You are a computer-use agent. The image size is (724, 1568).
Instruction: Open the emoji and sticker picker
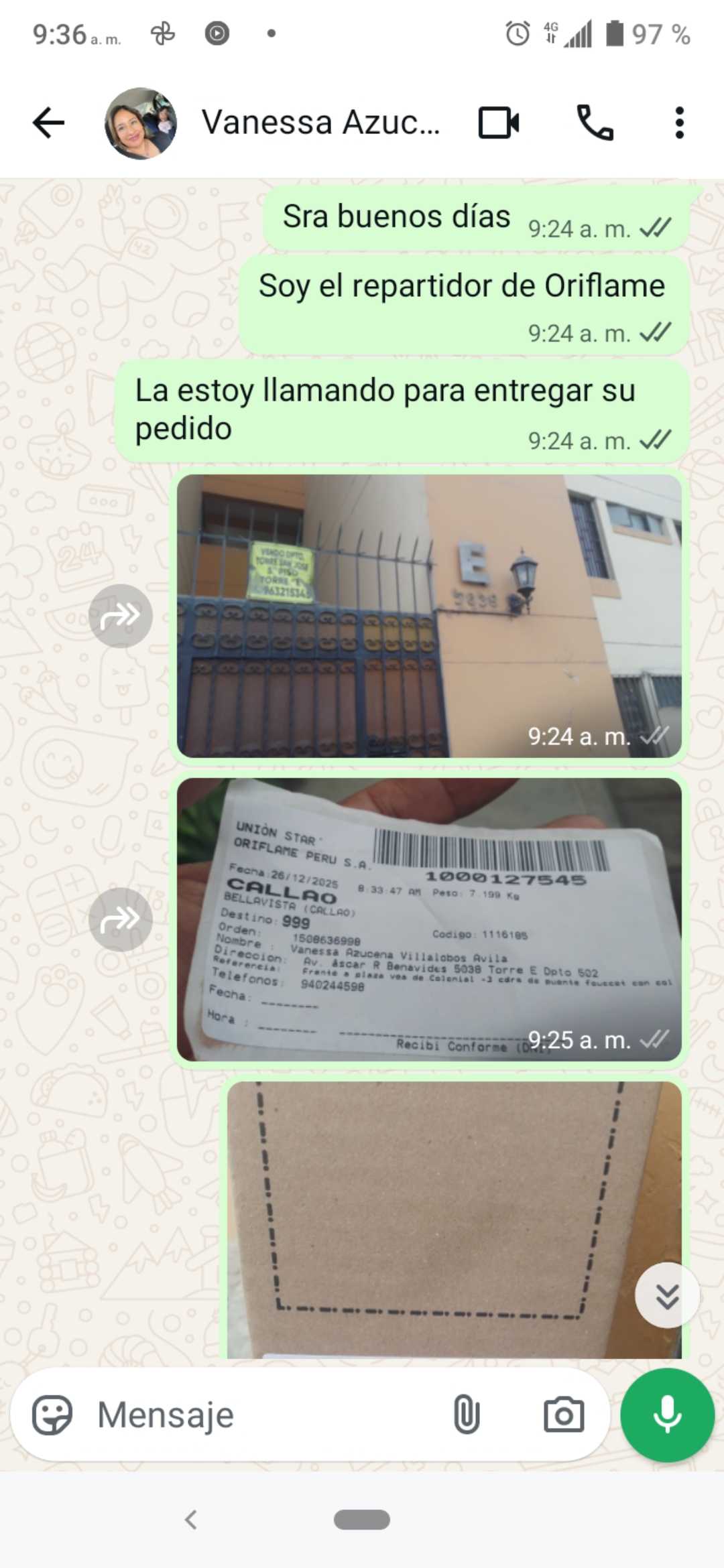(x=52, y=1415)
